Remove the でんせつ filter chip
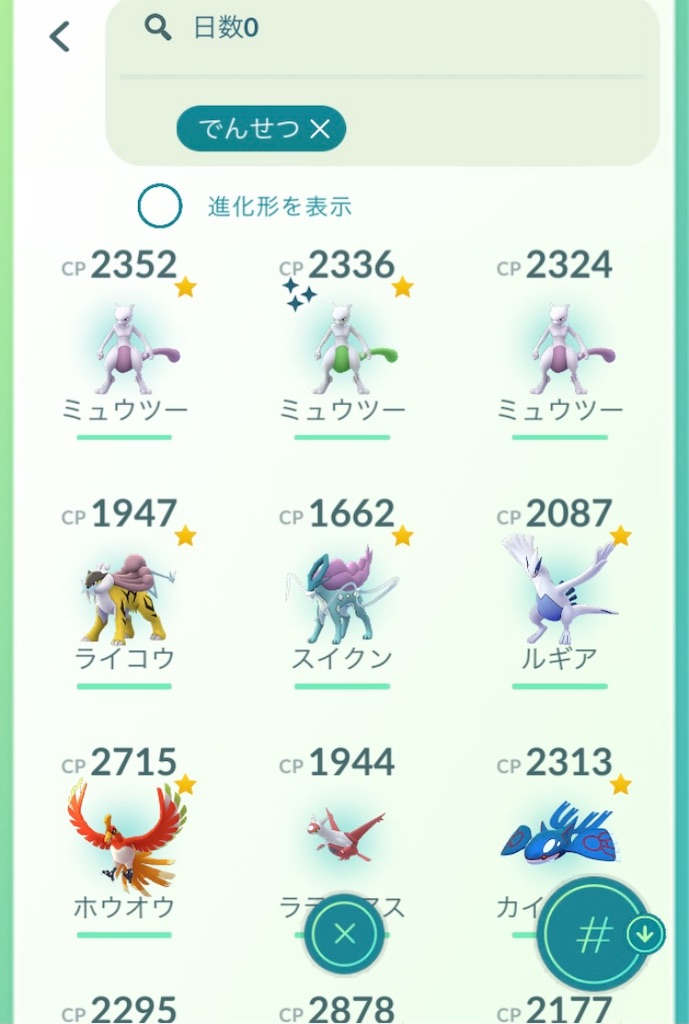689x1024 pixels. [x=319, y=129]
